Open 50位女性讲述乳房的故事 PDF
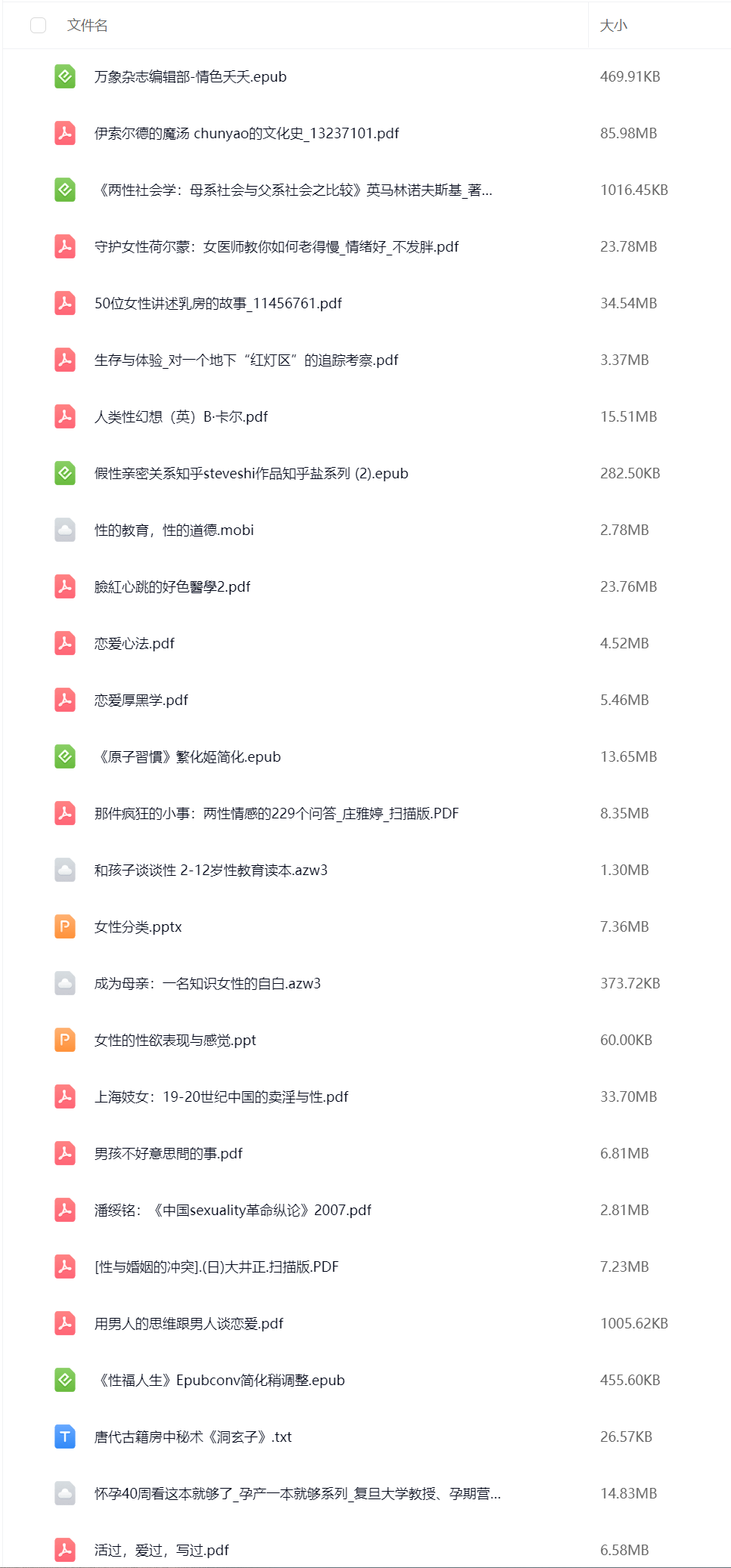This screenshot has width=731, height=1568. tap(218, 304)
